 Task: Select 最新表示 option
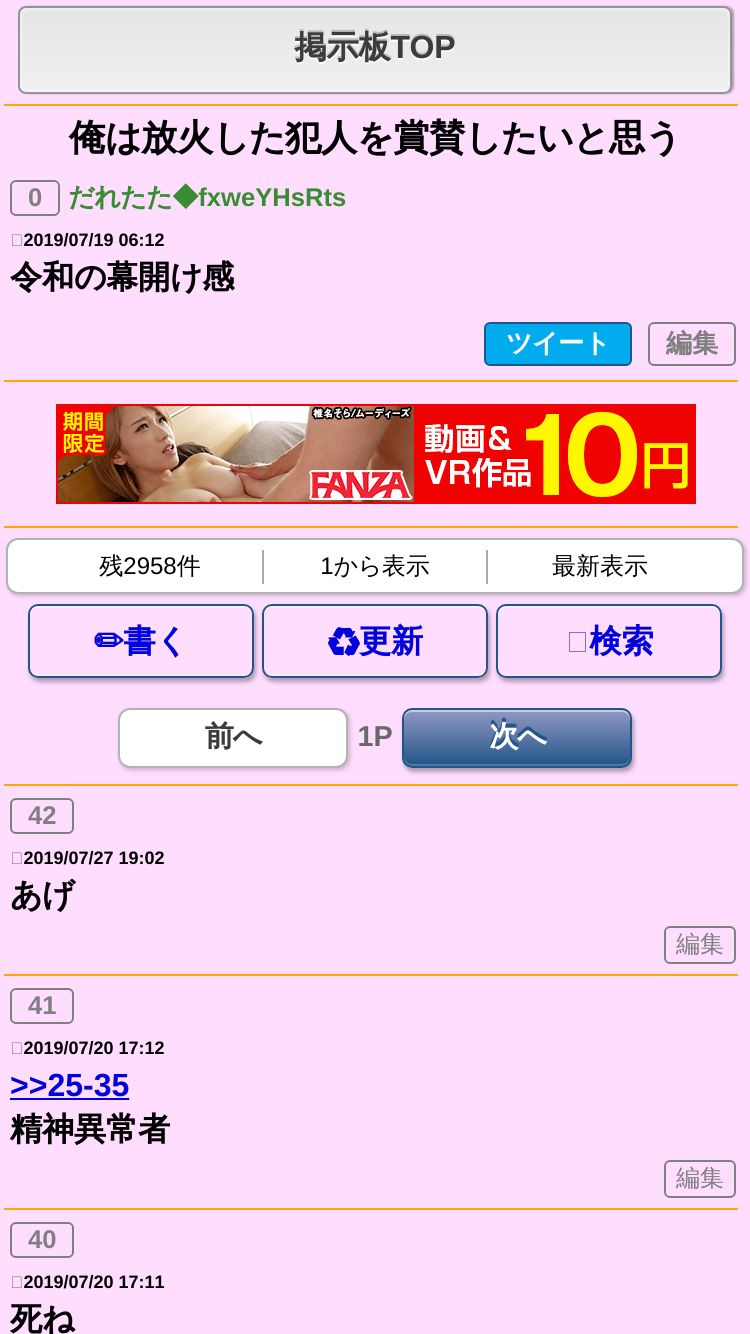[600, 566]
